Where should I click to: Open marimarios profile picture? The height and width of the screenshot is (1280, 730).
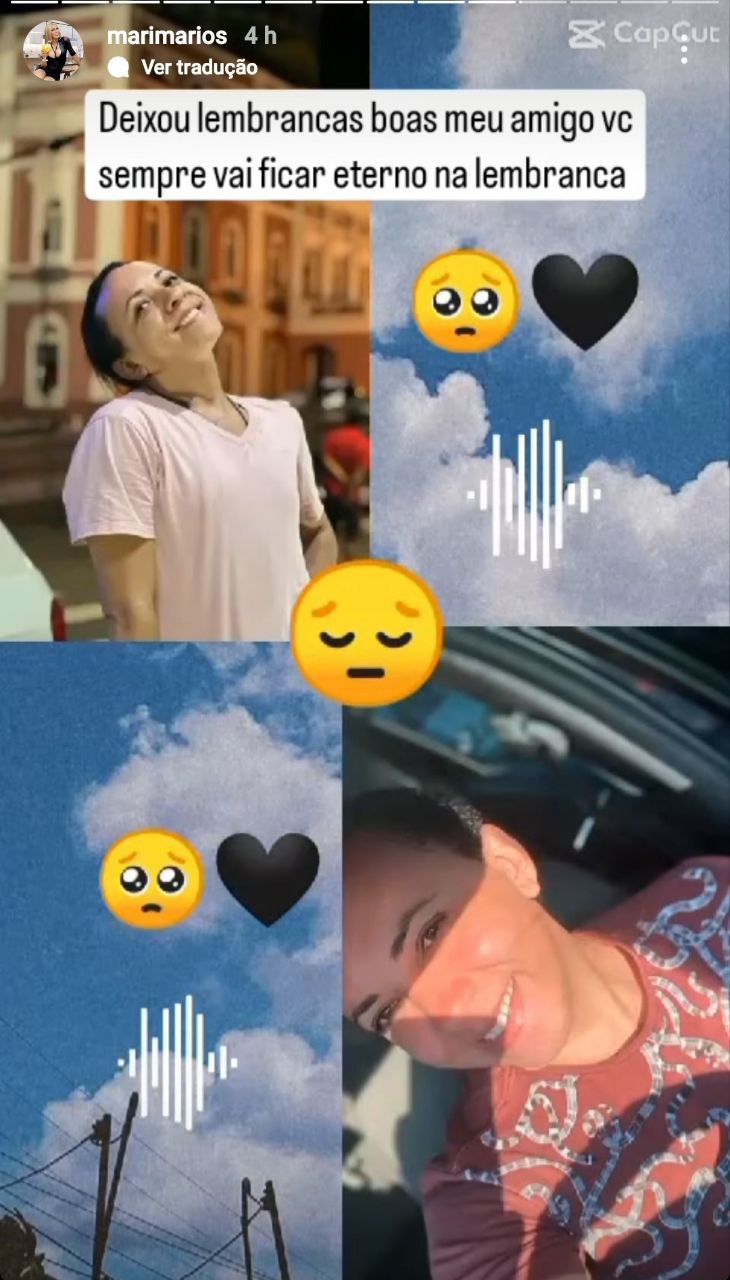click(x=52, y=50)
